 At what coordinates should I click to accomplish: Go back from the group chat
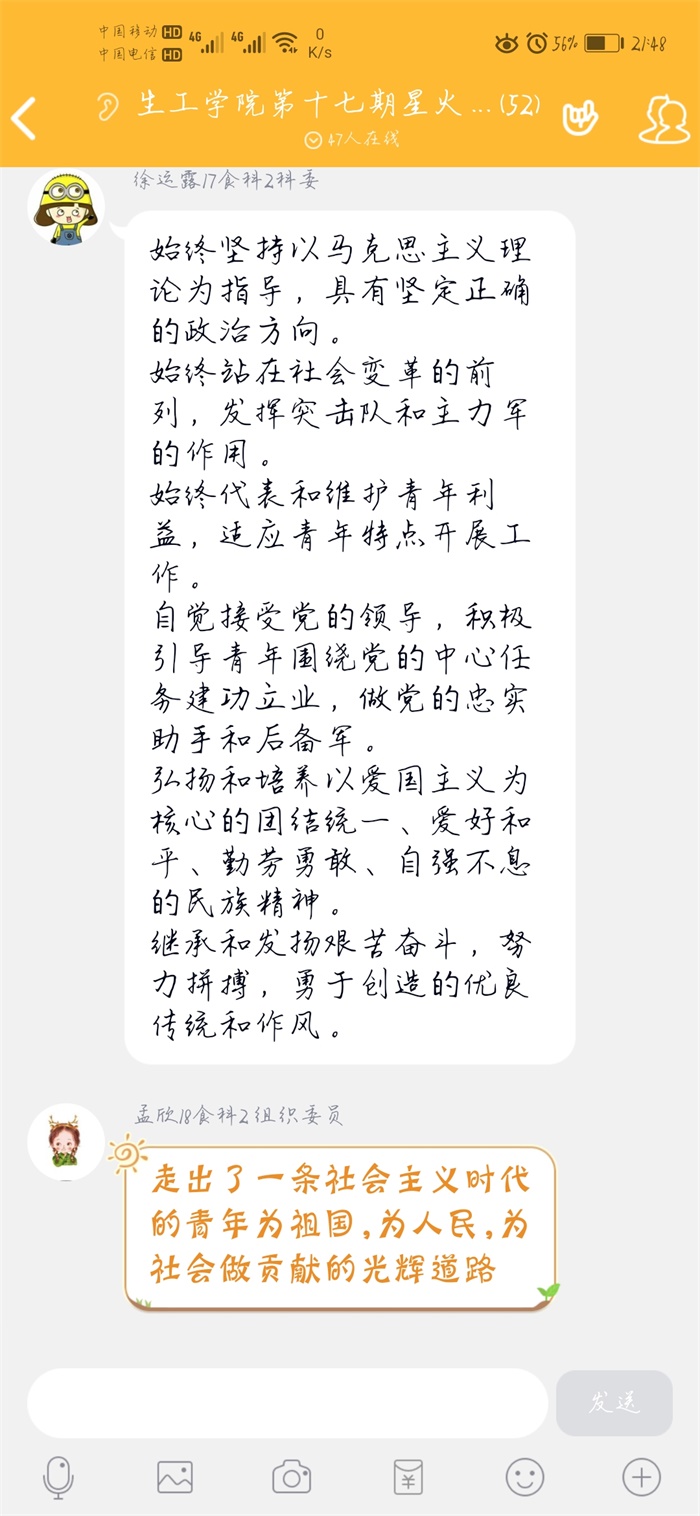click(24, 118)
